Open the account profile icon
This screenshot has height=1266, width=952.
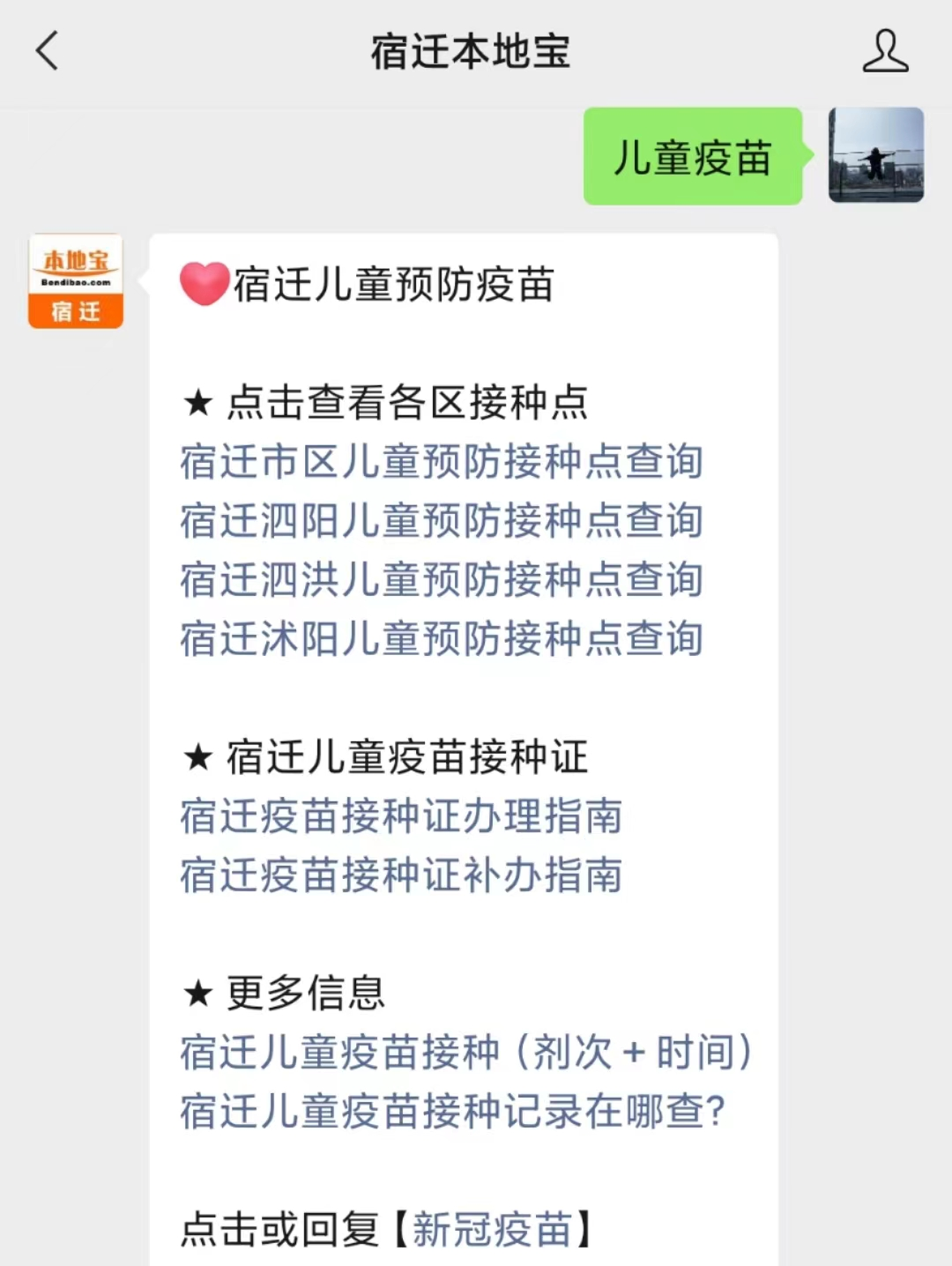[x=884, y=51]
